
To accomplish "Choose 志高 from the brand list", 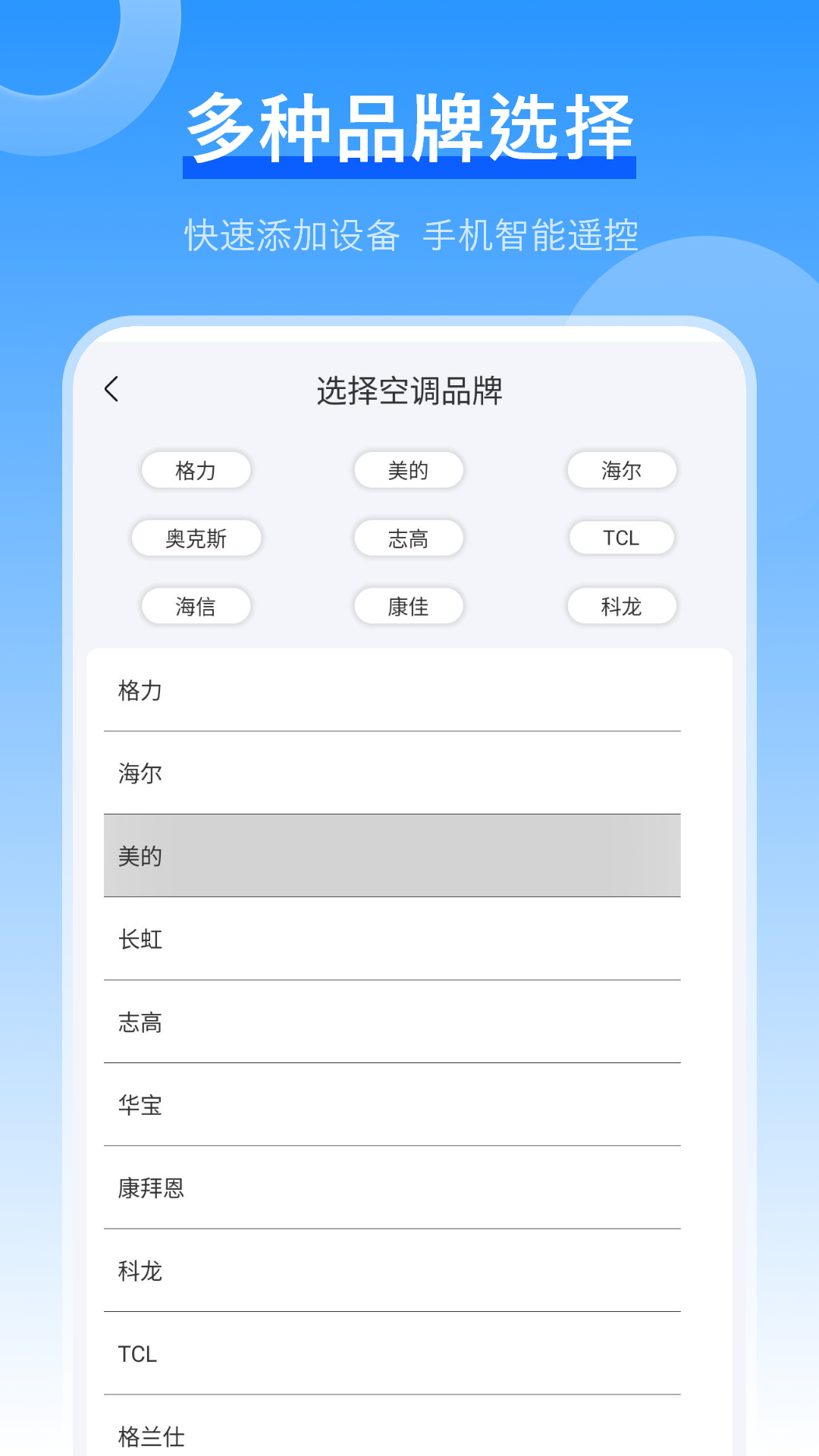I will [x=391, y=1022].
